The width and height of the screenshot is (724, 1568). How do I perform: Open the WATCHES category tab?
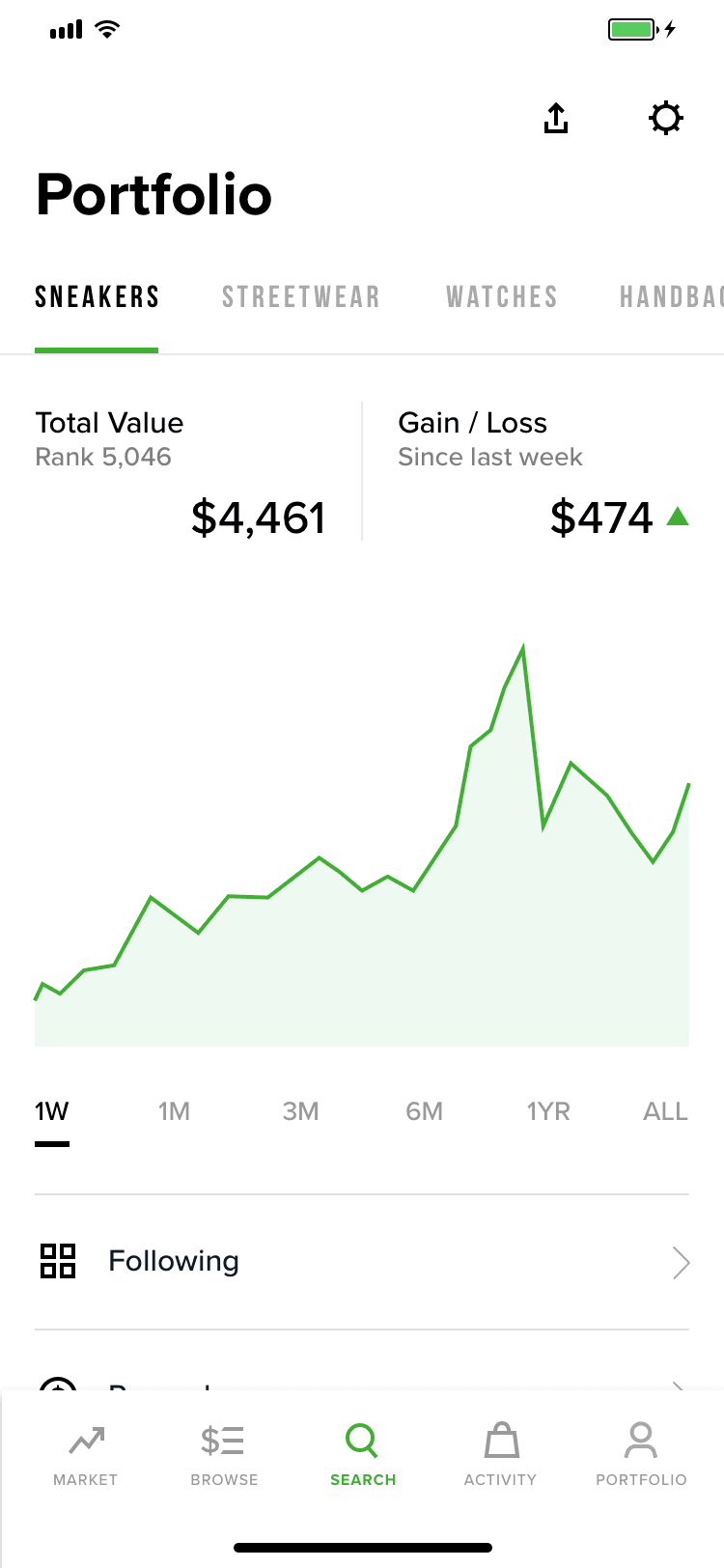[501, 296]
